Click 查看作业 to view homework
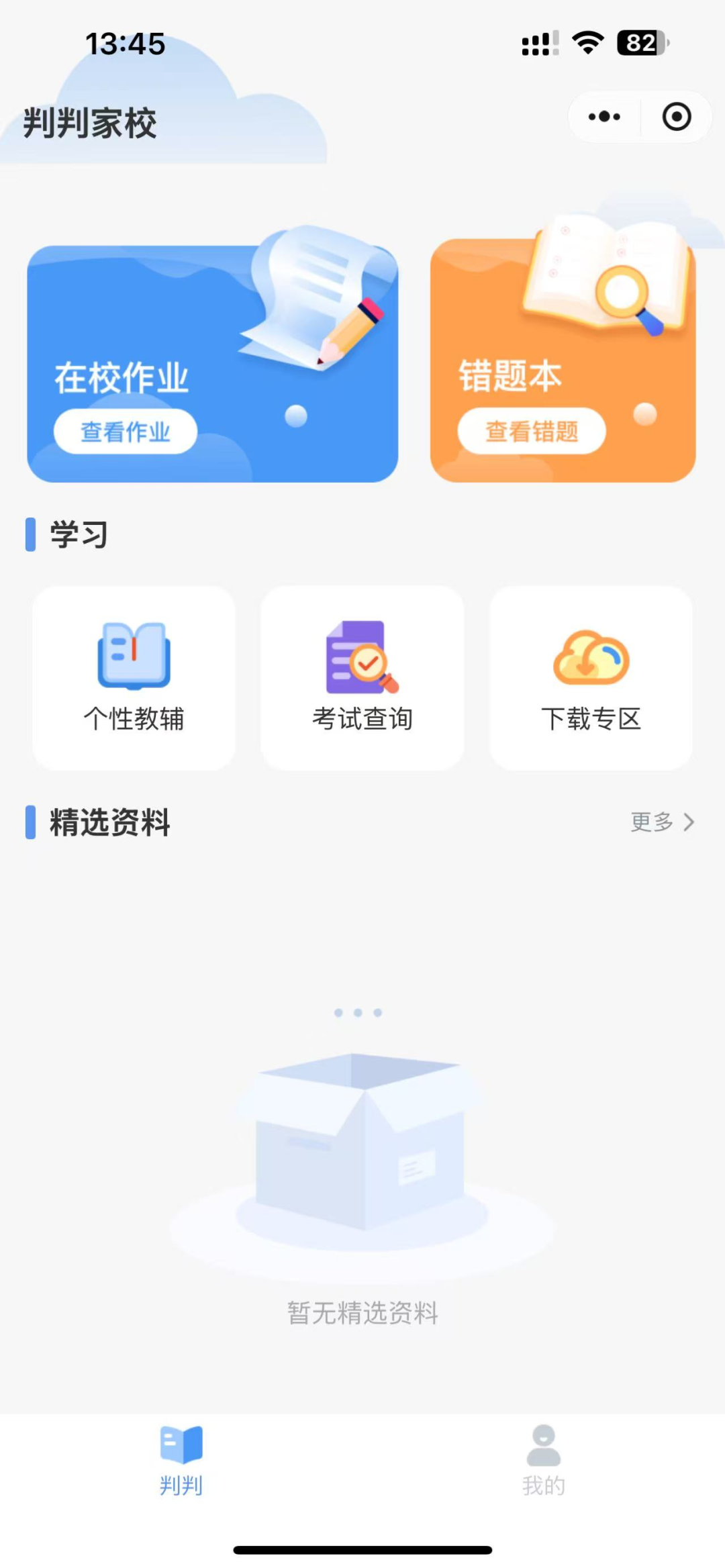The image size is (725, 1568). click(125, 432)
